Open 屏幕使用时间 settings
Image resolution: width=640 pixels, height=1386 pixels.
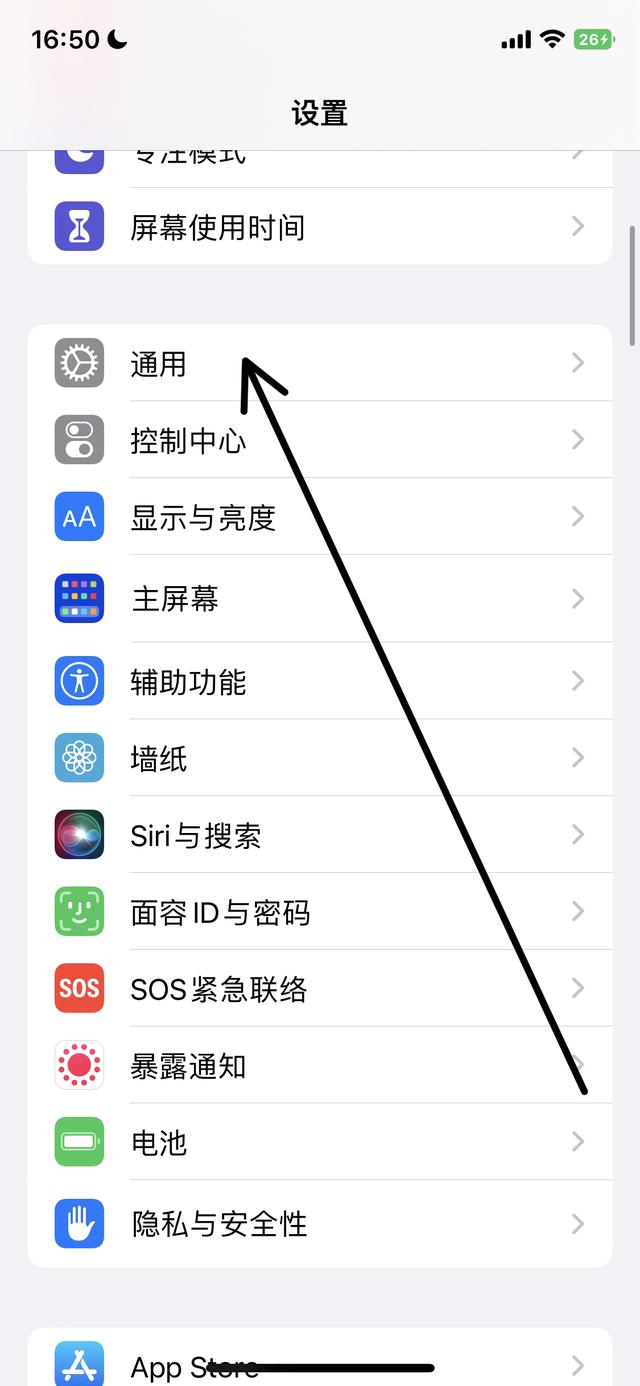tap(320, 227)
